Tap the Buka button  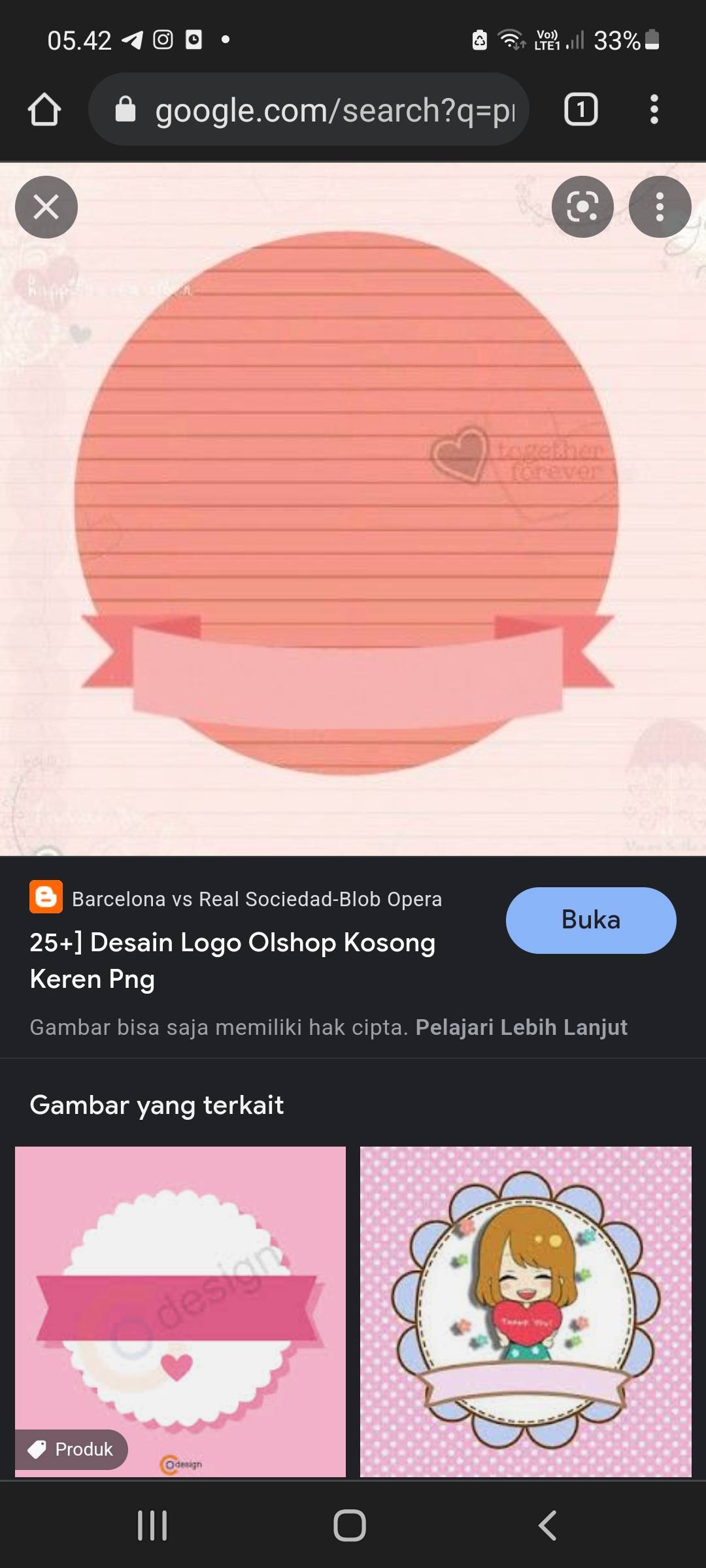pos(591,920)
